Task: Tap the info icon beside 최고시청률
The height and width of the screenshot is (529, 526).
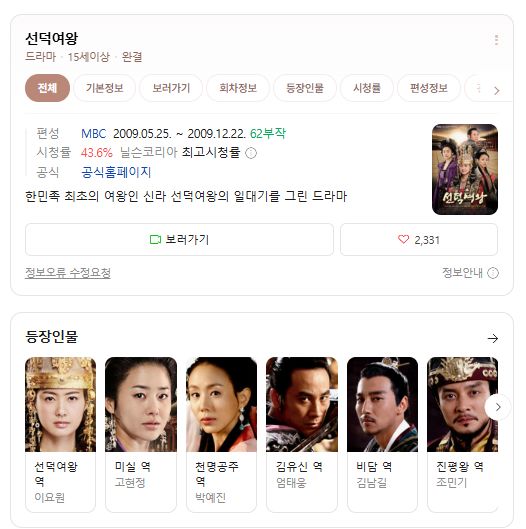Action: (251, 153)
